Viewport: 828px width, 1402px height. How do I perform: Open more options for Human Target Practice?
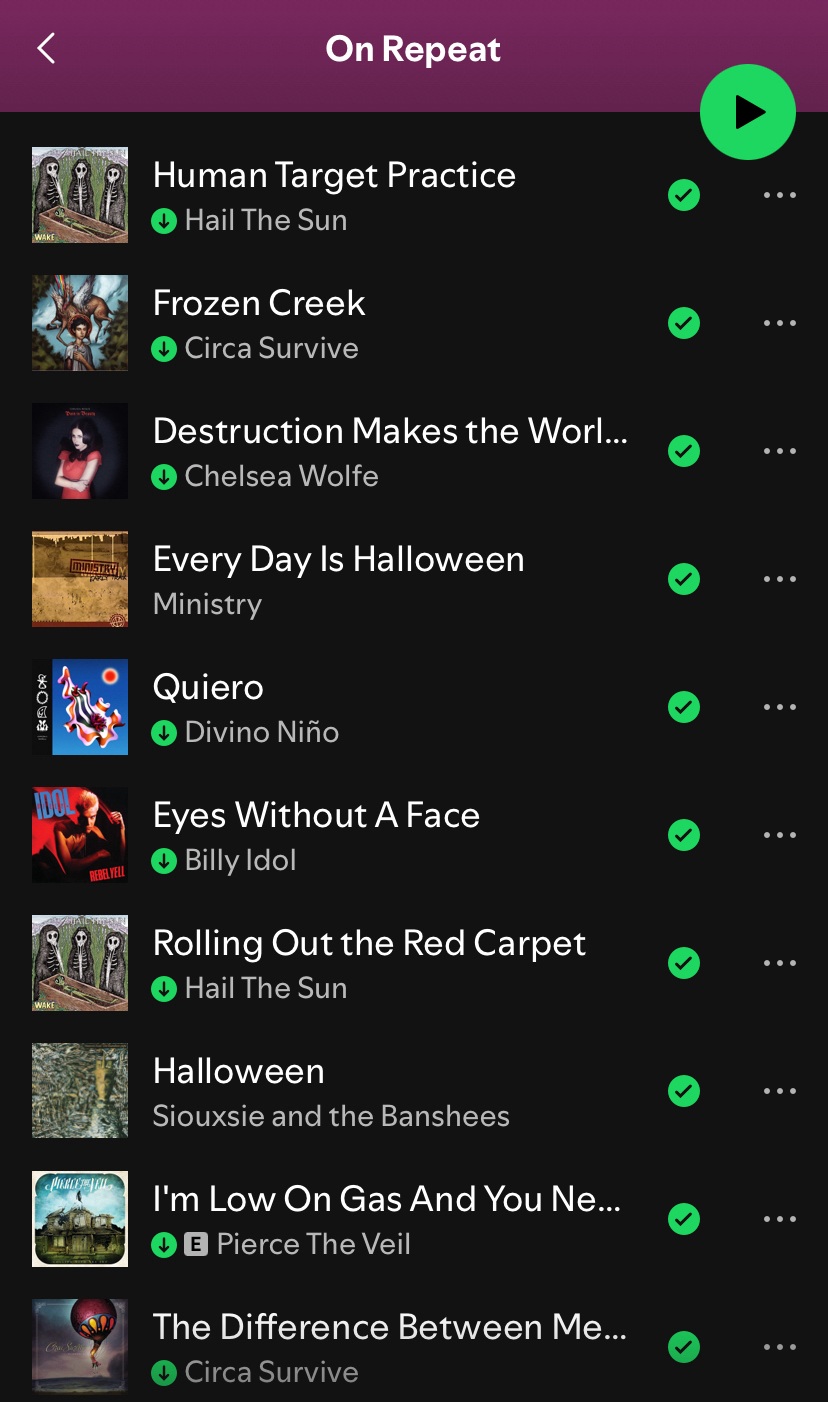click(779, 195)
